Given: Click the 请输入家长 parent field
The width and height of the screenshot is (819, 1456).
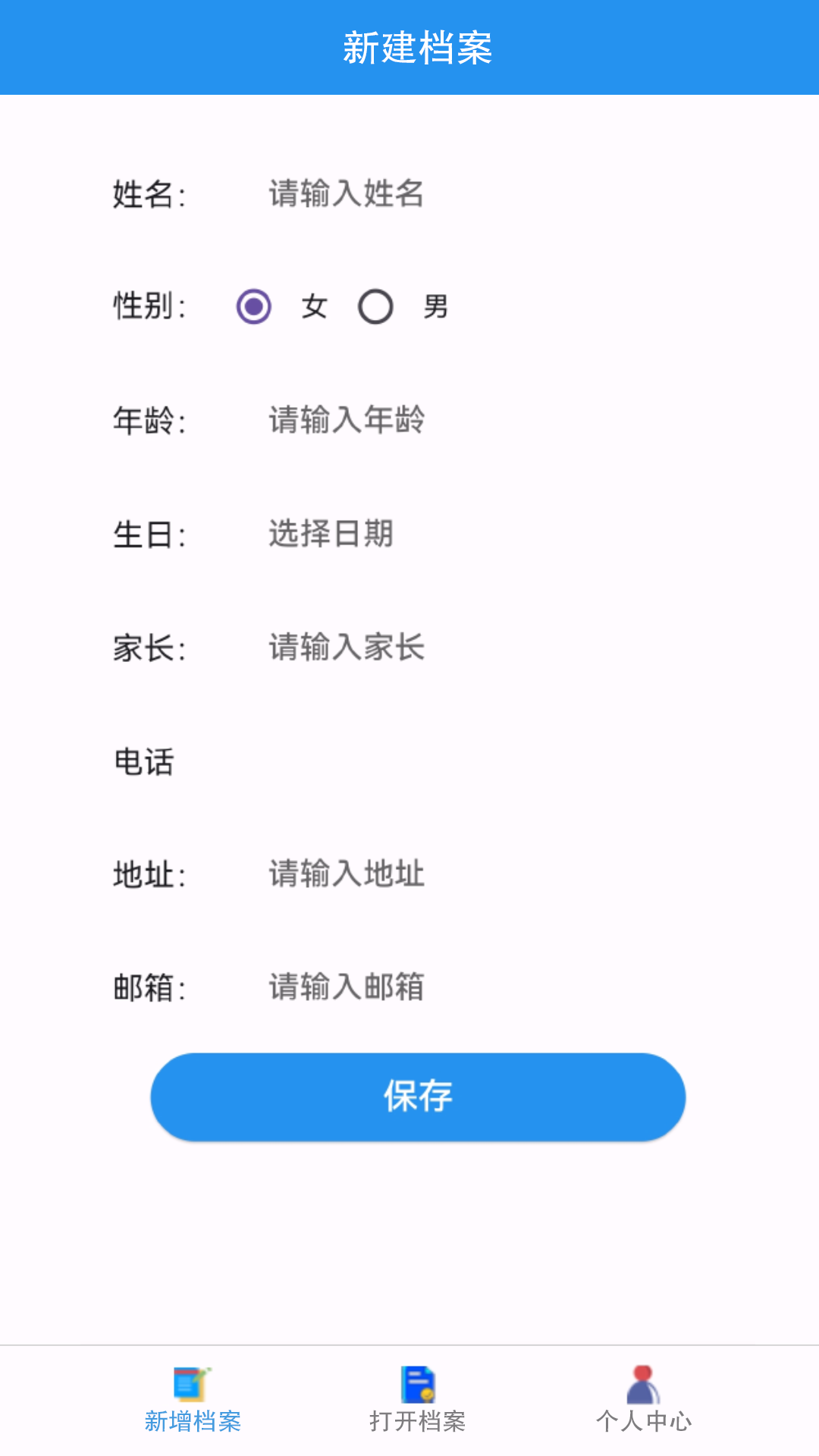Looking at the screenshot, I should (x=345, y=648).
